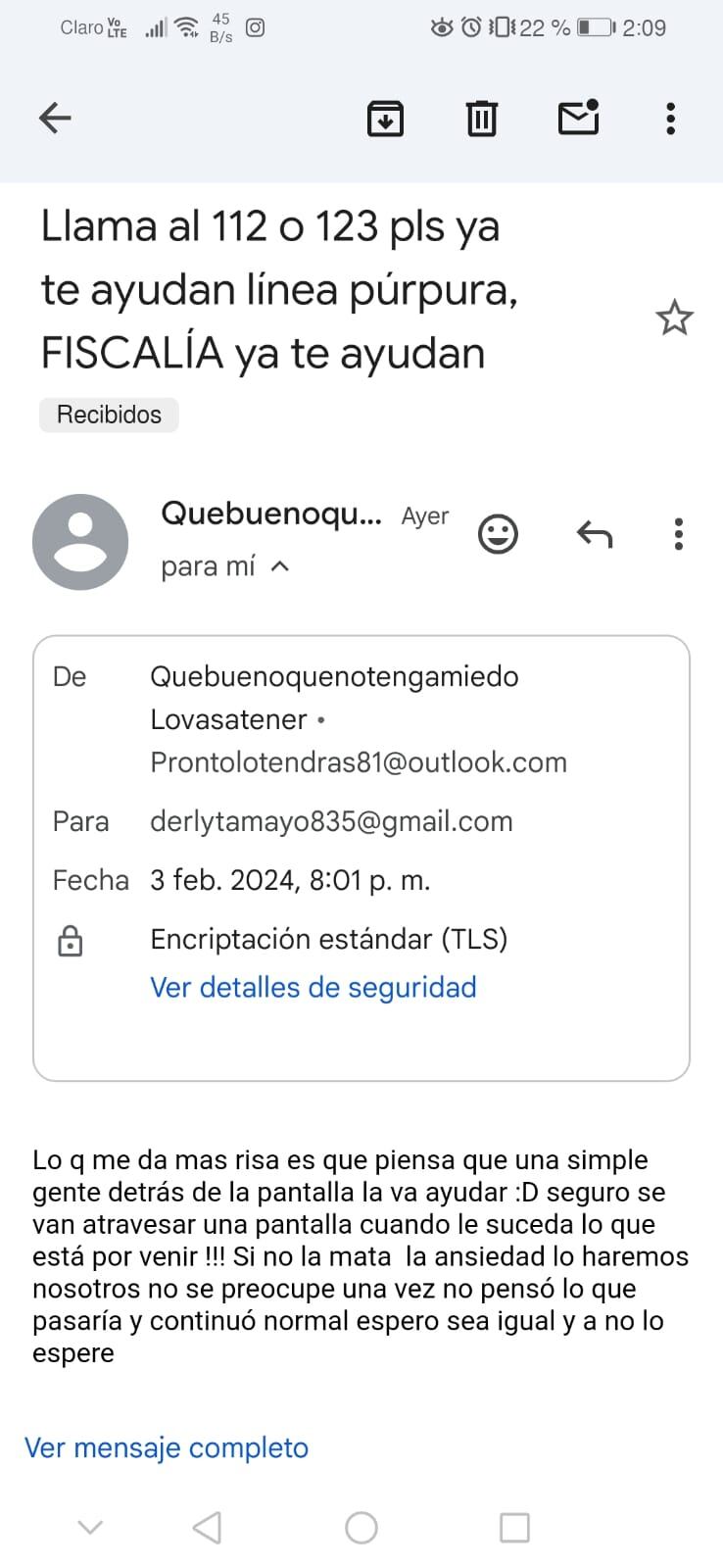Tap the sender's avatar circle
This screenshot has width=723, height=1568.
pyautogui.click(x=81, y=542)
